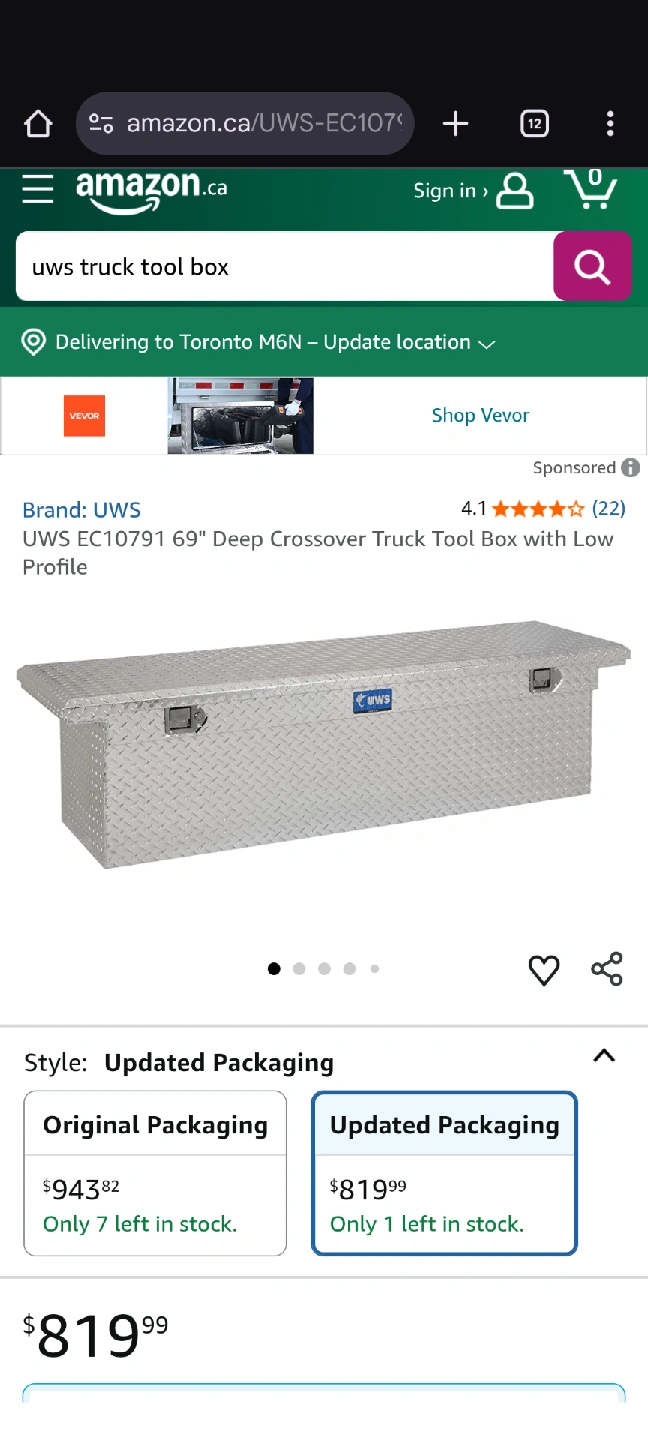Open the Sponsored ad info icon
Viewport: 648px width, 1440px height.
point(630,468)
